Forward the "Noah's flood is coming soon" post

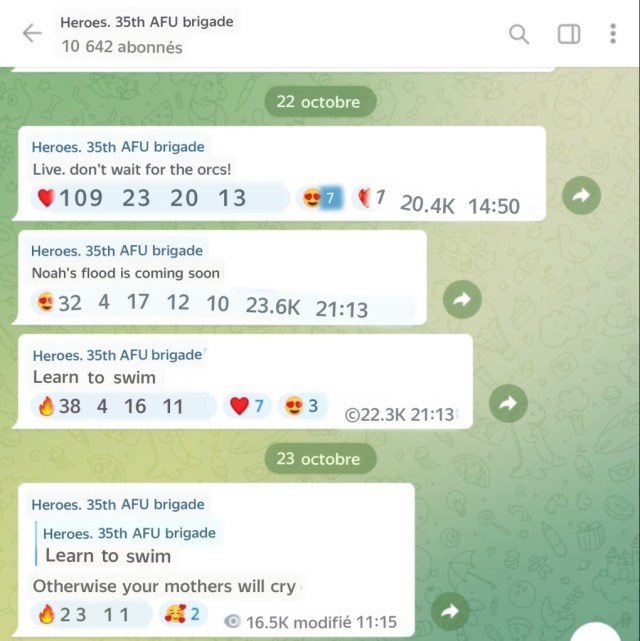tap(462, 298)
